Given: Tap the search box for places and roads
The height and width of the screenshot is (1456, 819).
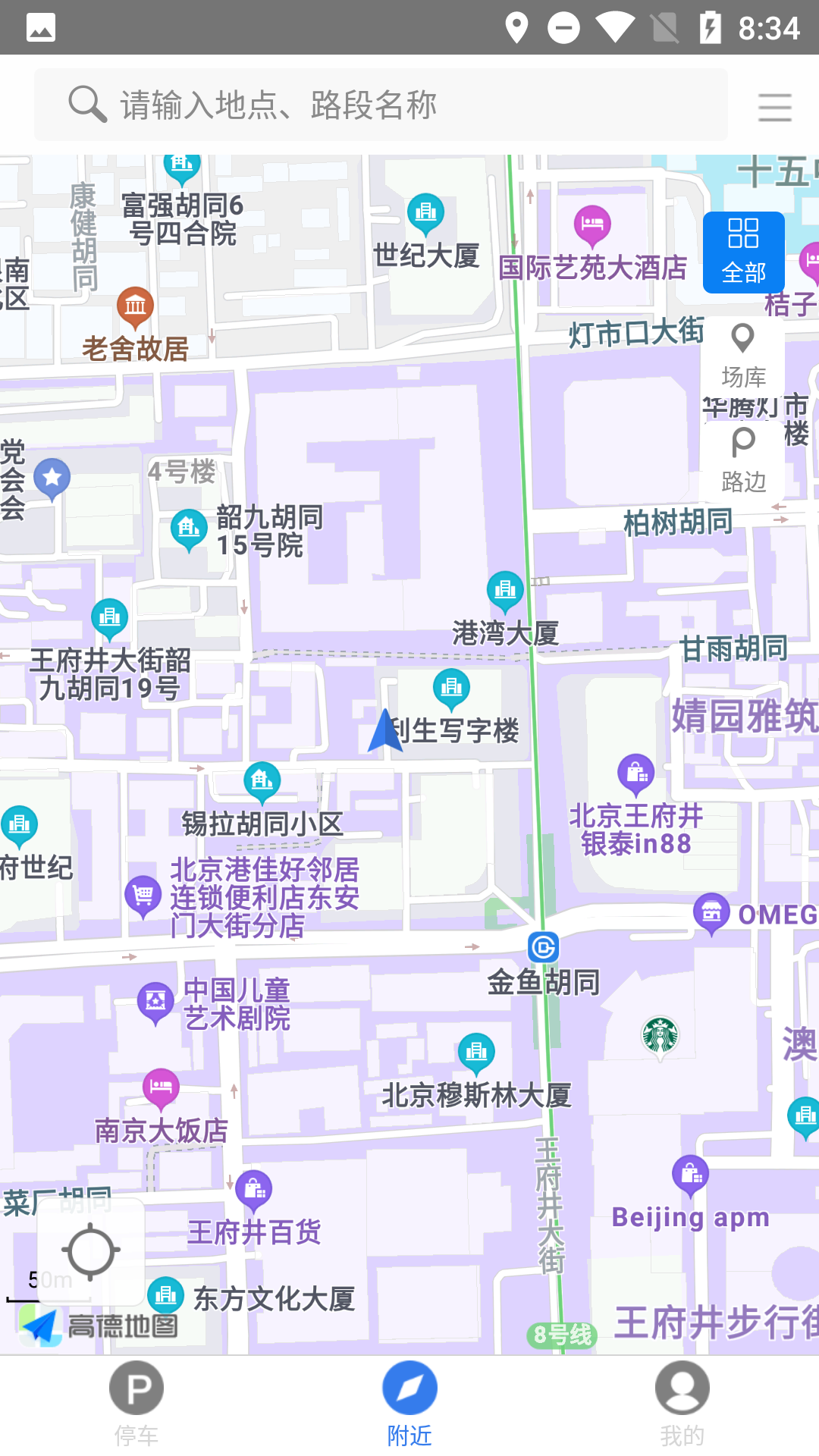Looking at the screenshot, I should (x=379, y=105).
